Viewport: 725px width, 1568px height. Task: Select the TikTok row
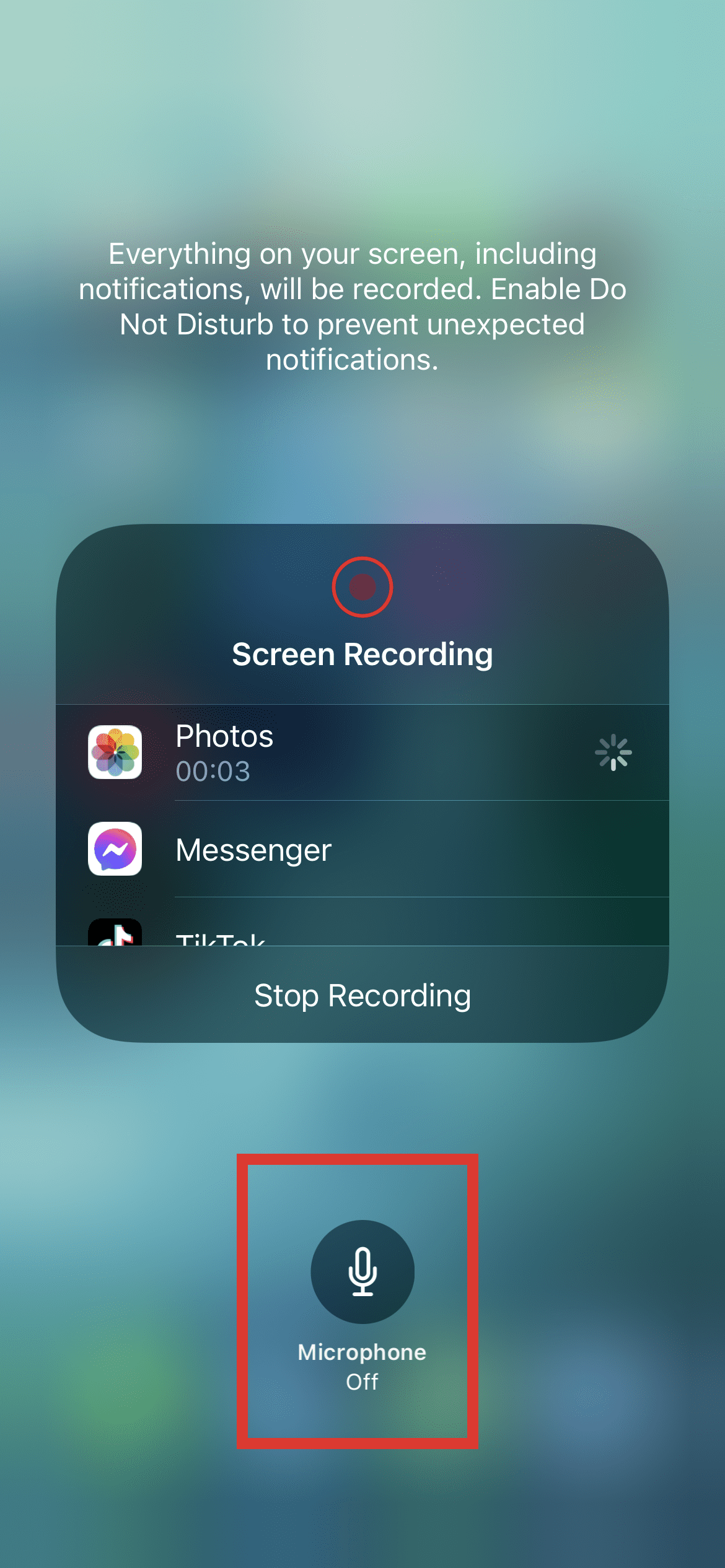[362, 922]
